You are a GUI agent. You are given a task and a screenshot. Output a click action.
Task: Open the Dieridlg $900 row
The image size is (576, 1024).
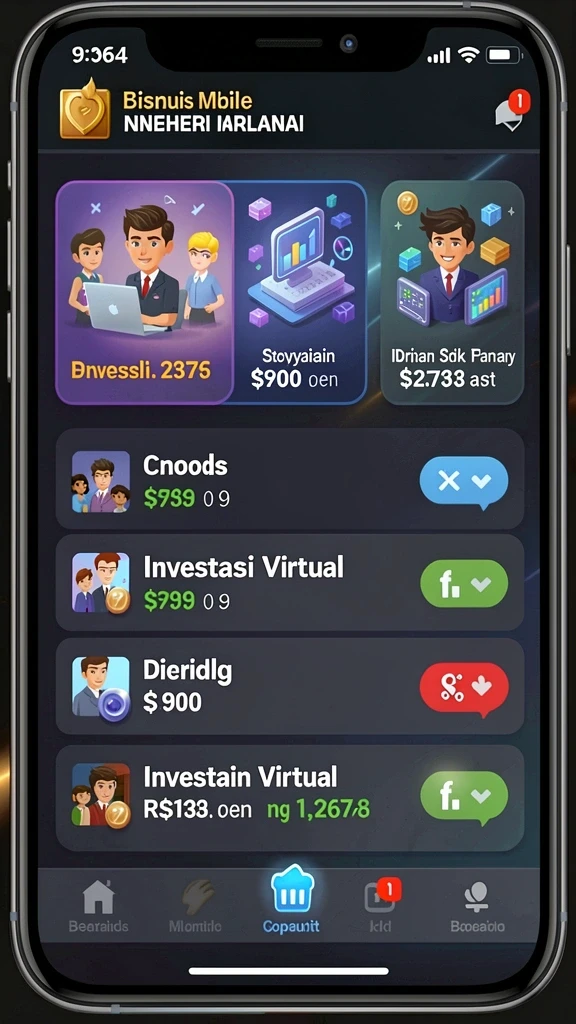[290, 686]
